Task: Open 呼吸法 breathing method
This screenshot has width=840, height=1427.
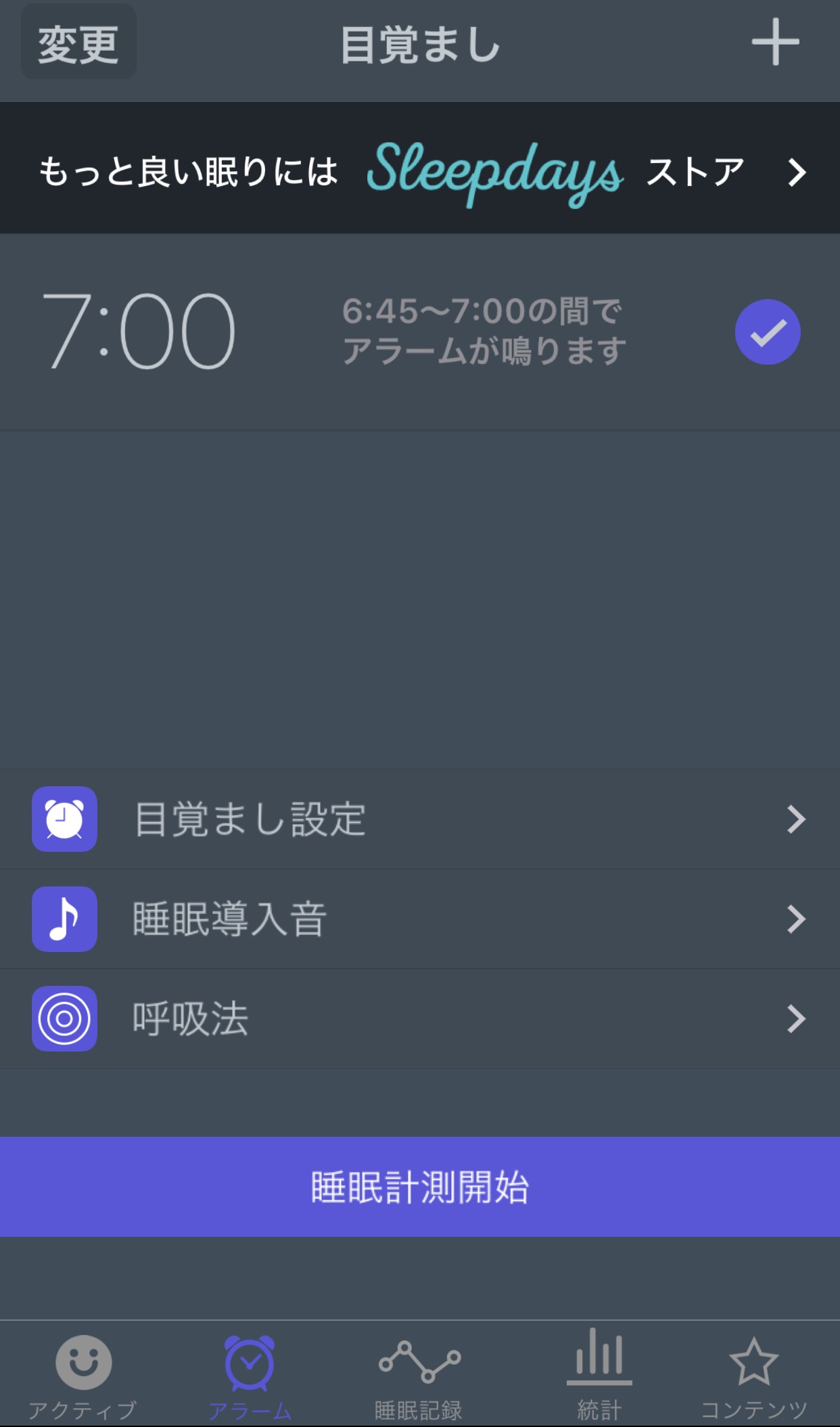Action: click(x=420, y=1018)
